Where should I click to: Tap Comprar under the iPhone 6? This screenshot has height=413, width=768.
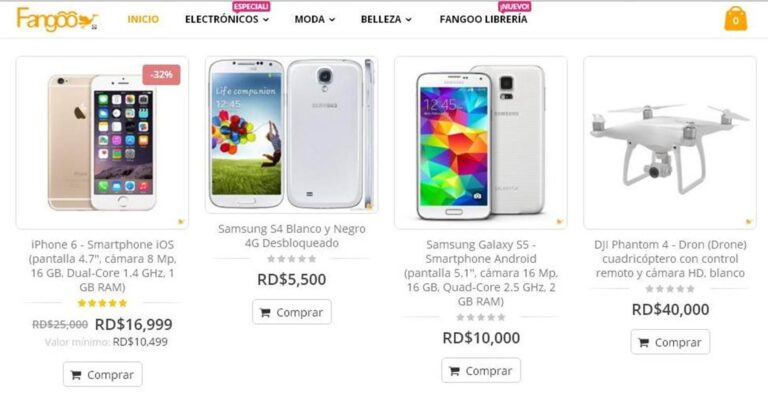tap(103, 375)
